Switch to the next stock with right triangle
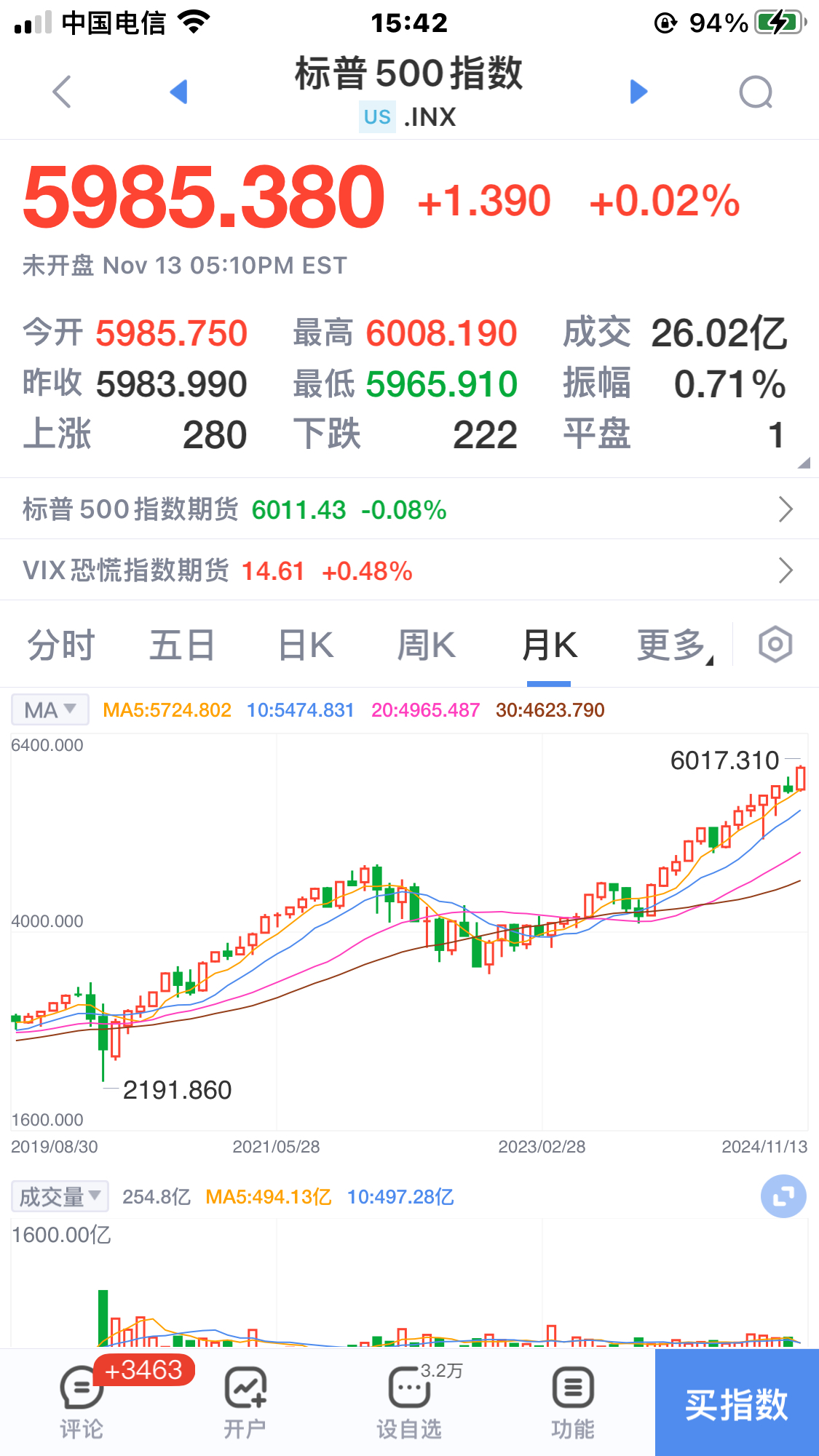The image size is (819, 1456). coord(638,92)
